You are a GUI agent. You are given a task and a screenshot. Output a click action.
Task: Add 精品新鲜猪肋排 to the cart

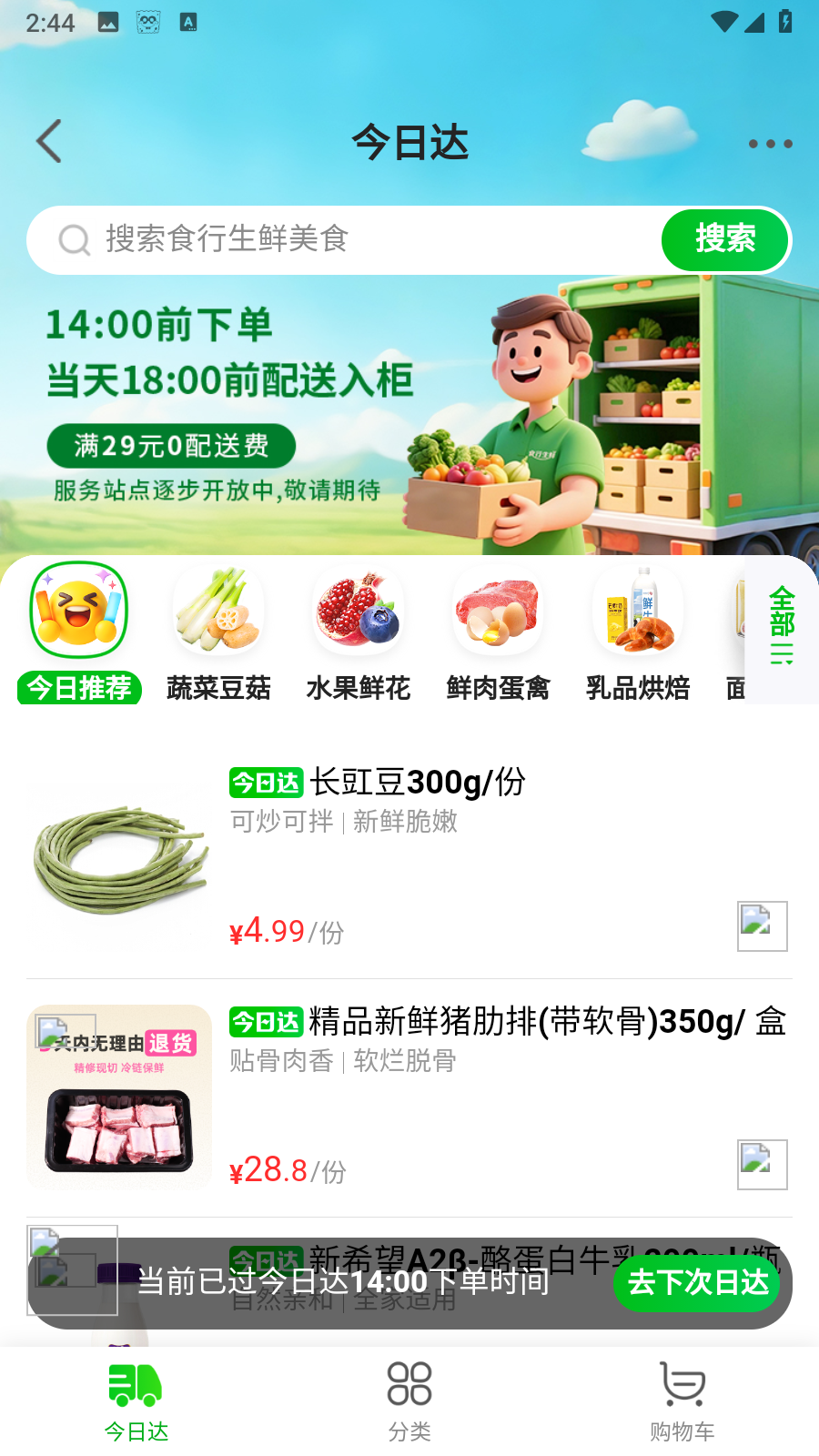762,1164
